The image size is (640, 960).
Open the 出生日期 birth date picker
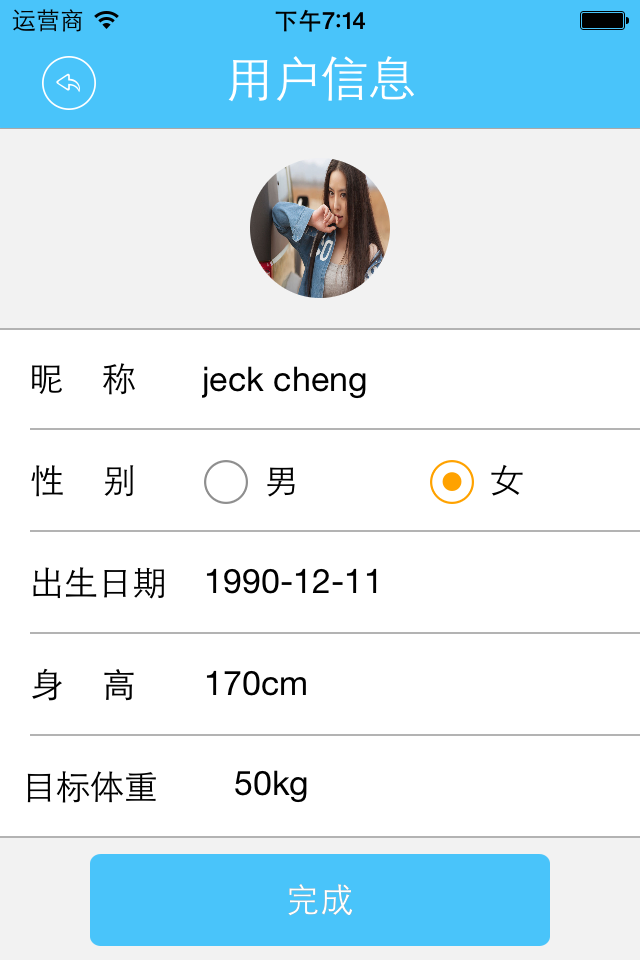tap(293, 582)
